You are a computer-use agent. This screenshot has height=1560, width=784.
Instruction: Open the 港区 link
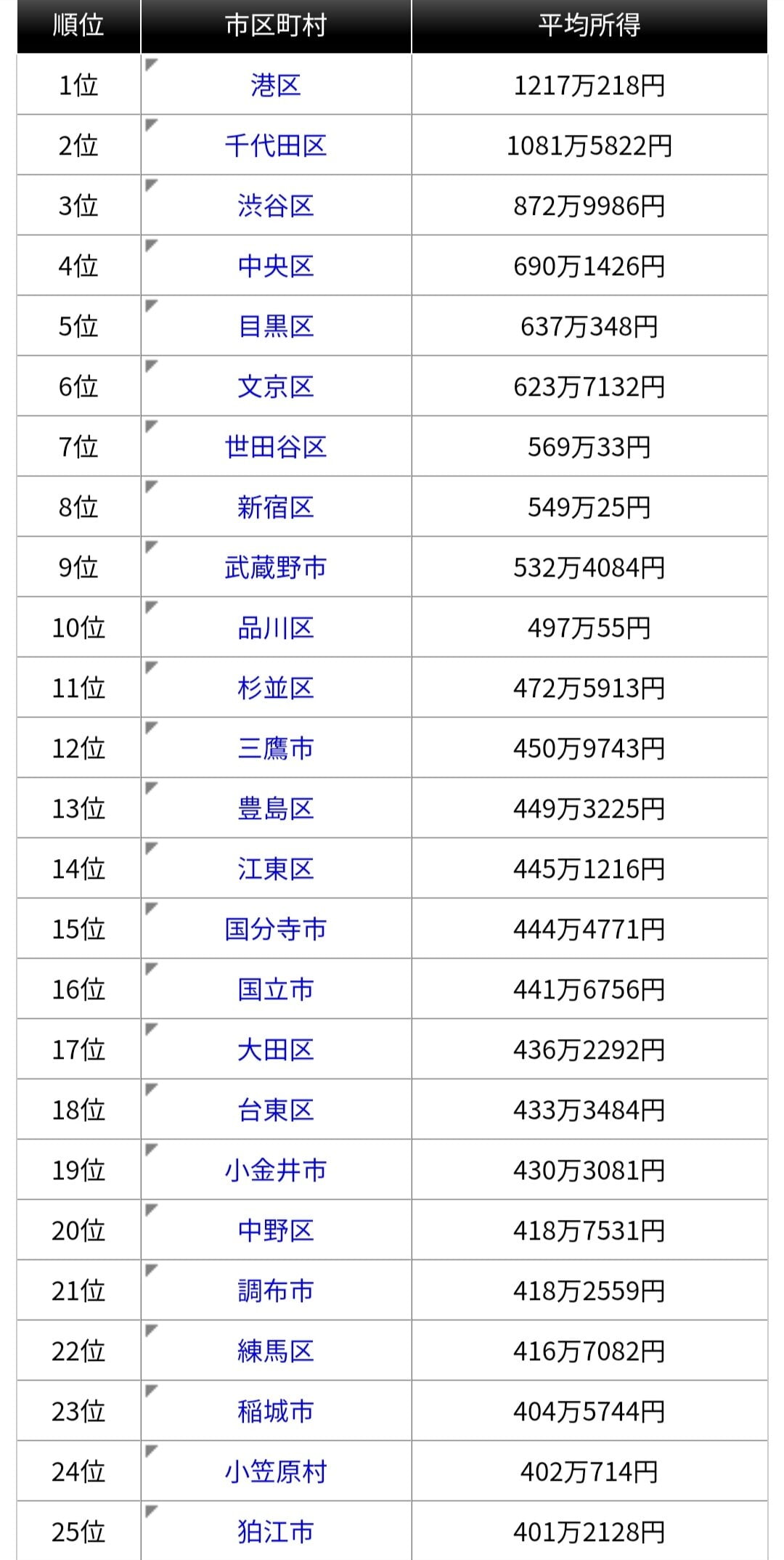coord(275,86)
